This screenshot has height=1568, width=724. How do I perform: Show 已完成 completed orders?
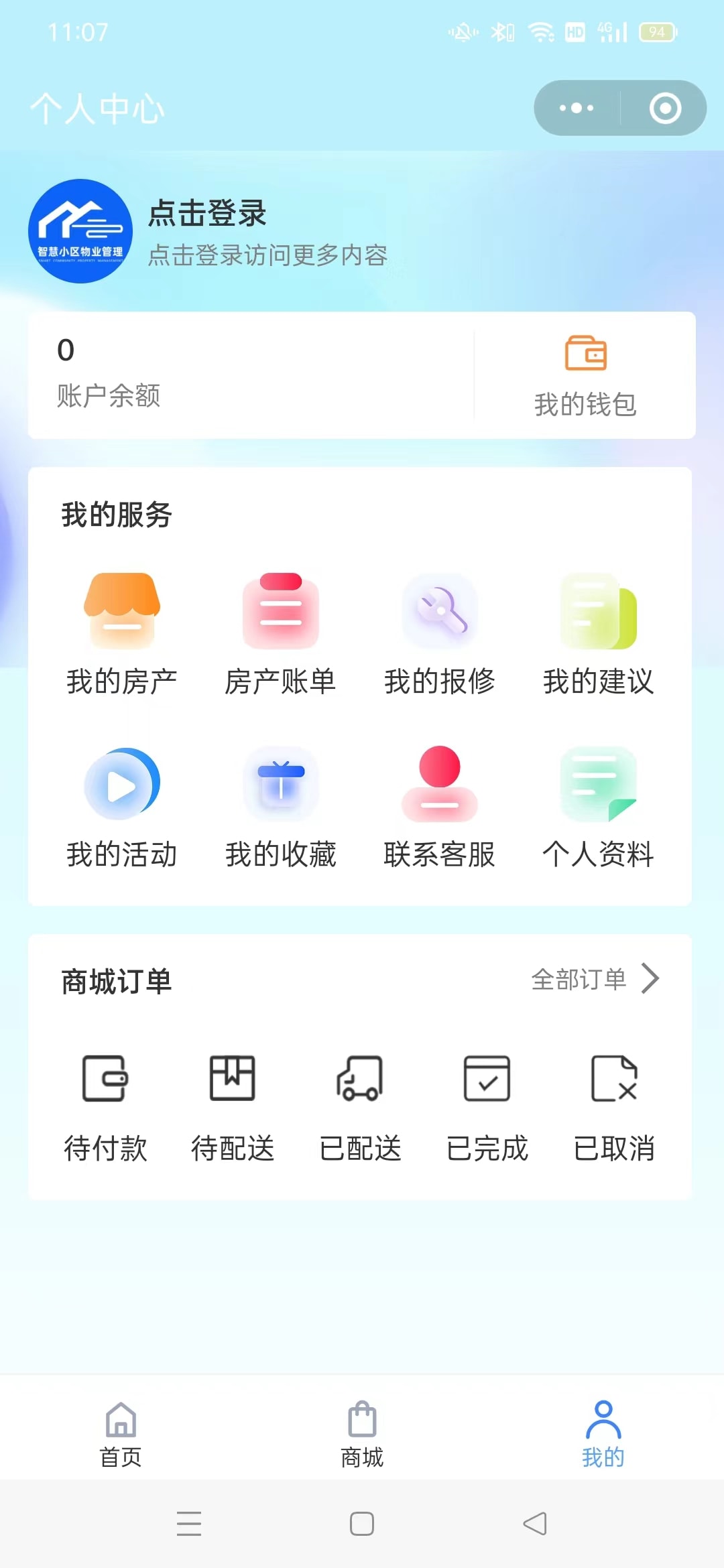tap(487, 1107)
